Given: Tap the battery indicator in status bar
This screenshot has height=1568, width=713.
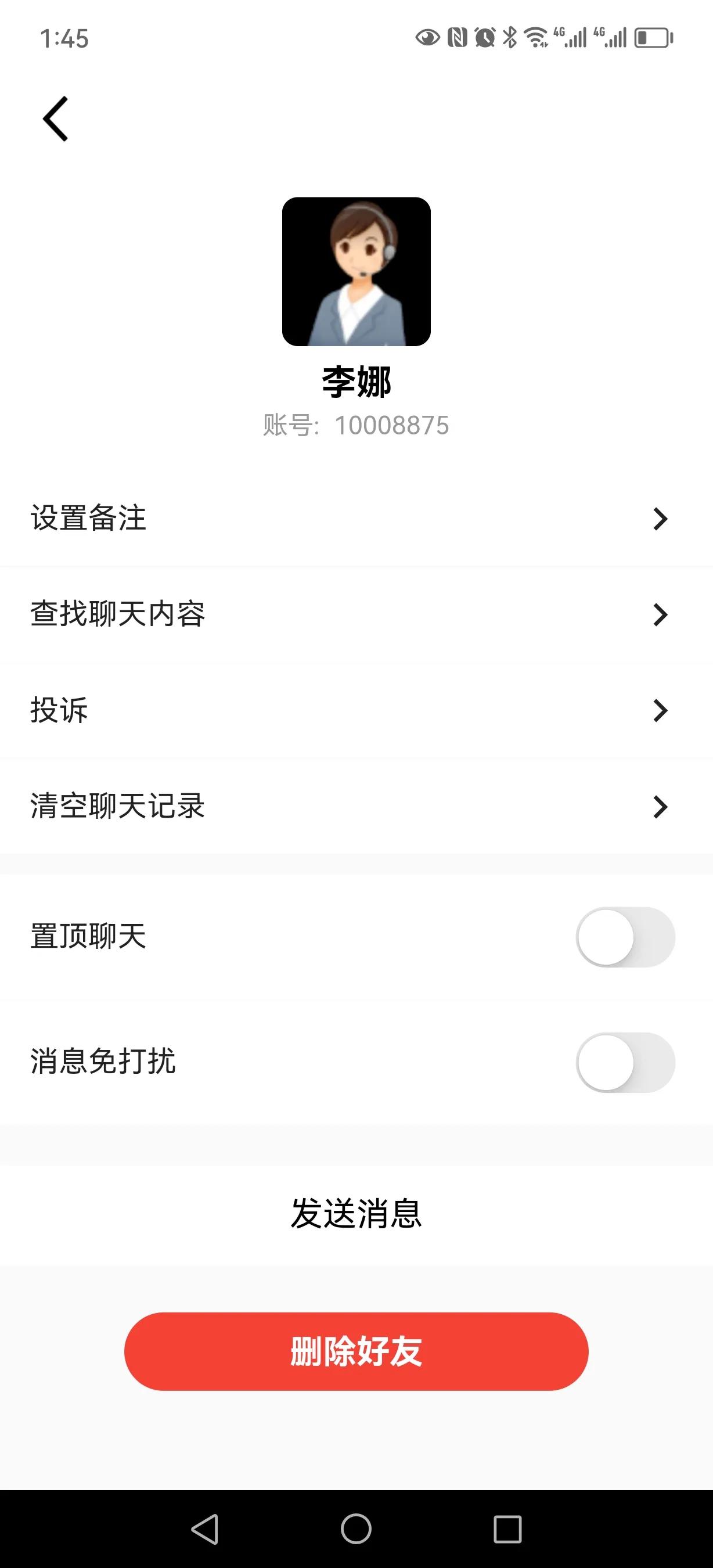Looking at the screenshot, I should 653,38.
